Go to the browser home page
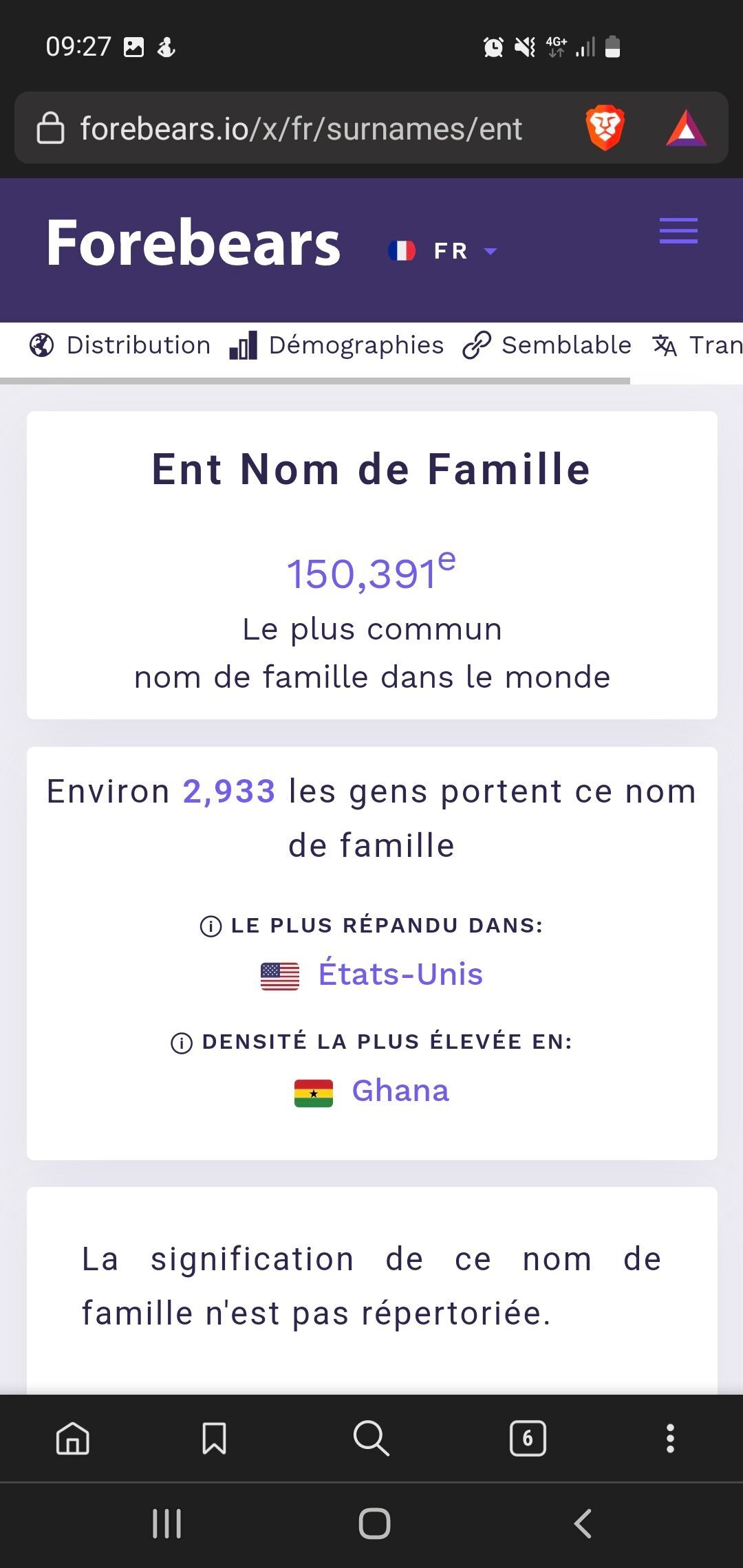The height and width of the screenshot is (1568, 743). click(73, 1438)
